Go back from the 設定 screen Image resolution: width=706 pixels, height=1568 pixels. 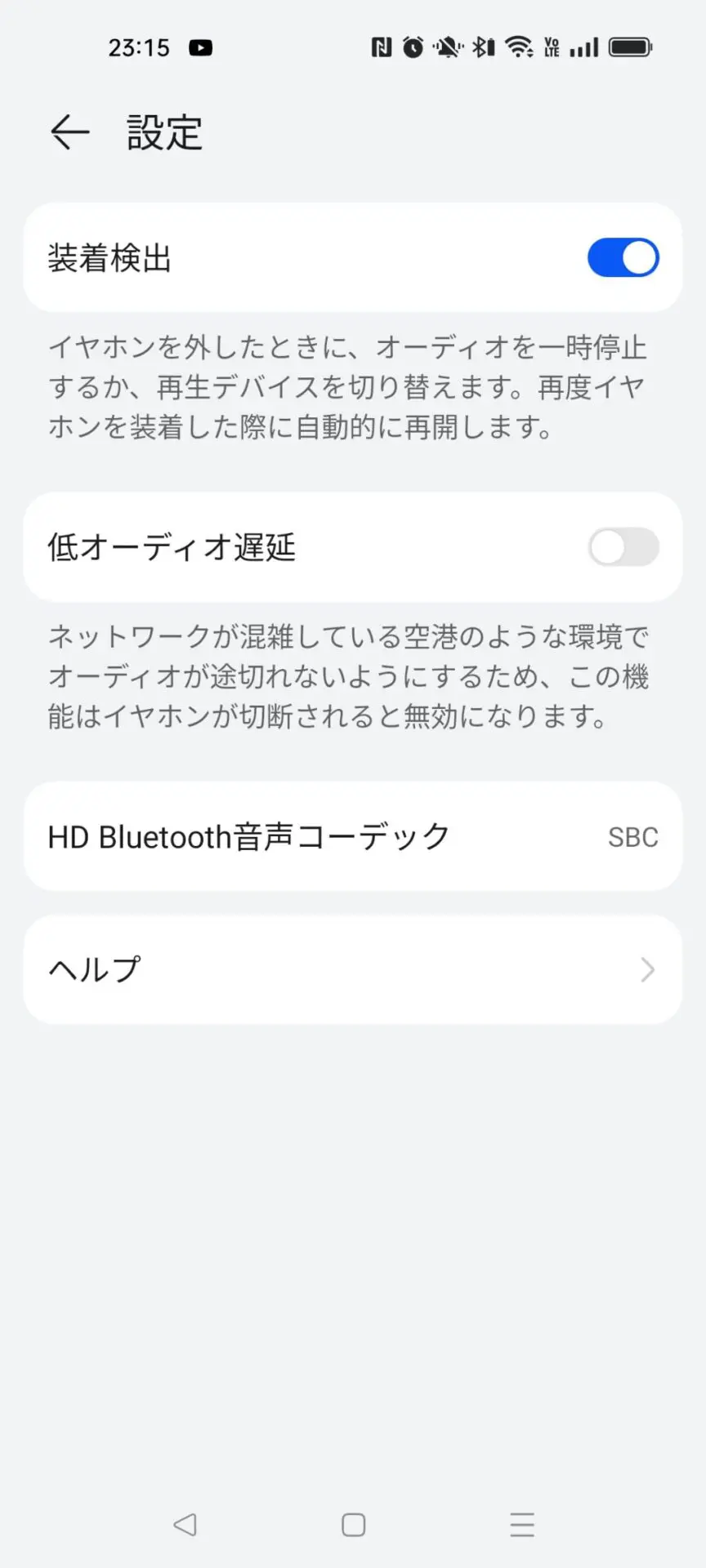click(70, 131)
